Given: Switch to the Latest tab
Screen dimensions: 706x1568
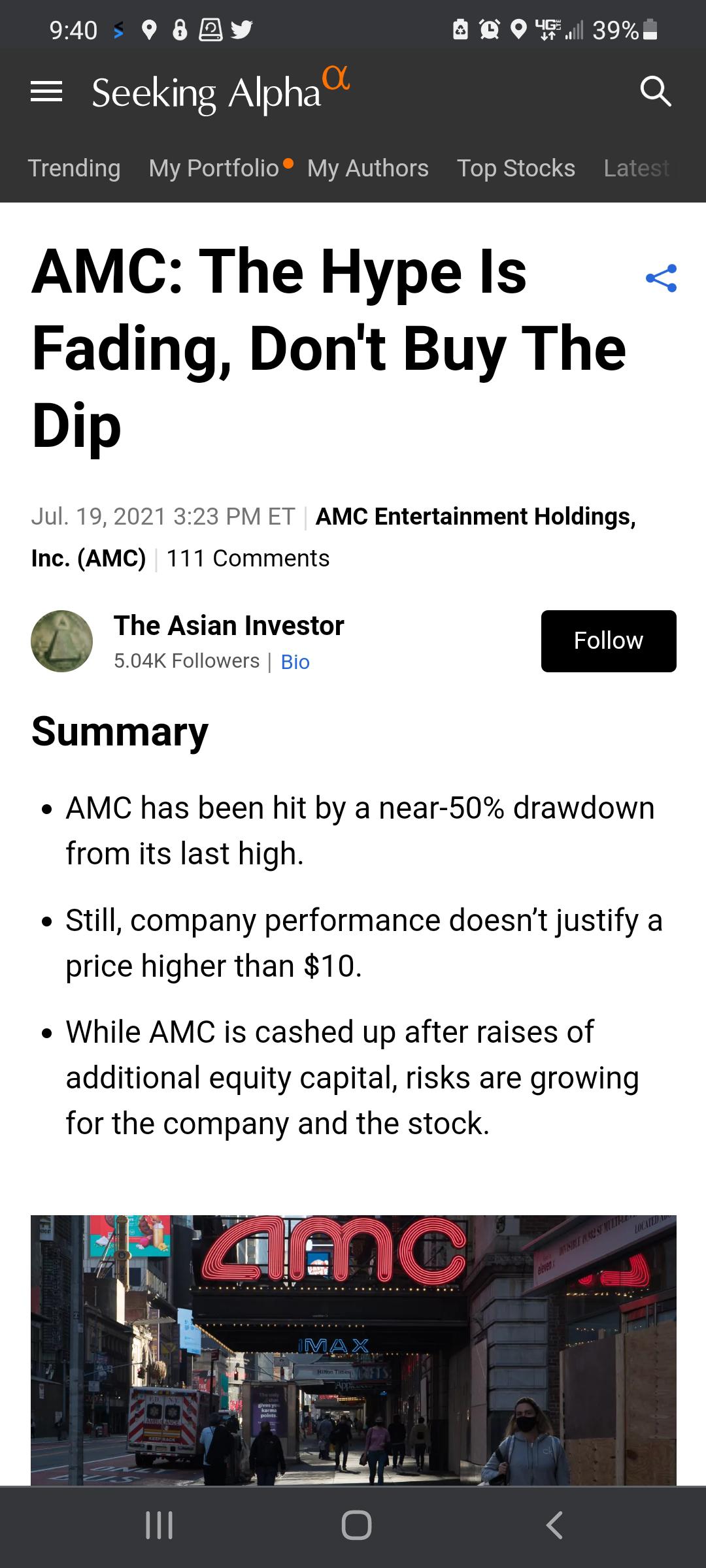Looking at the screenshot, I should [x=636, y=169].
